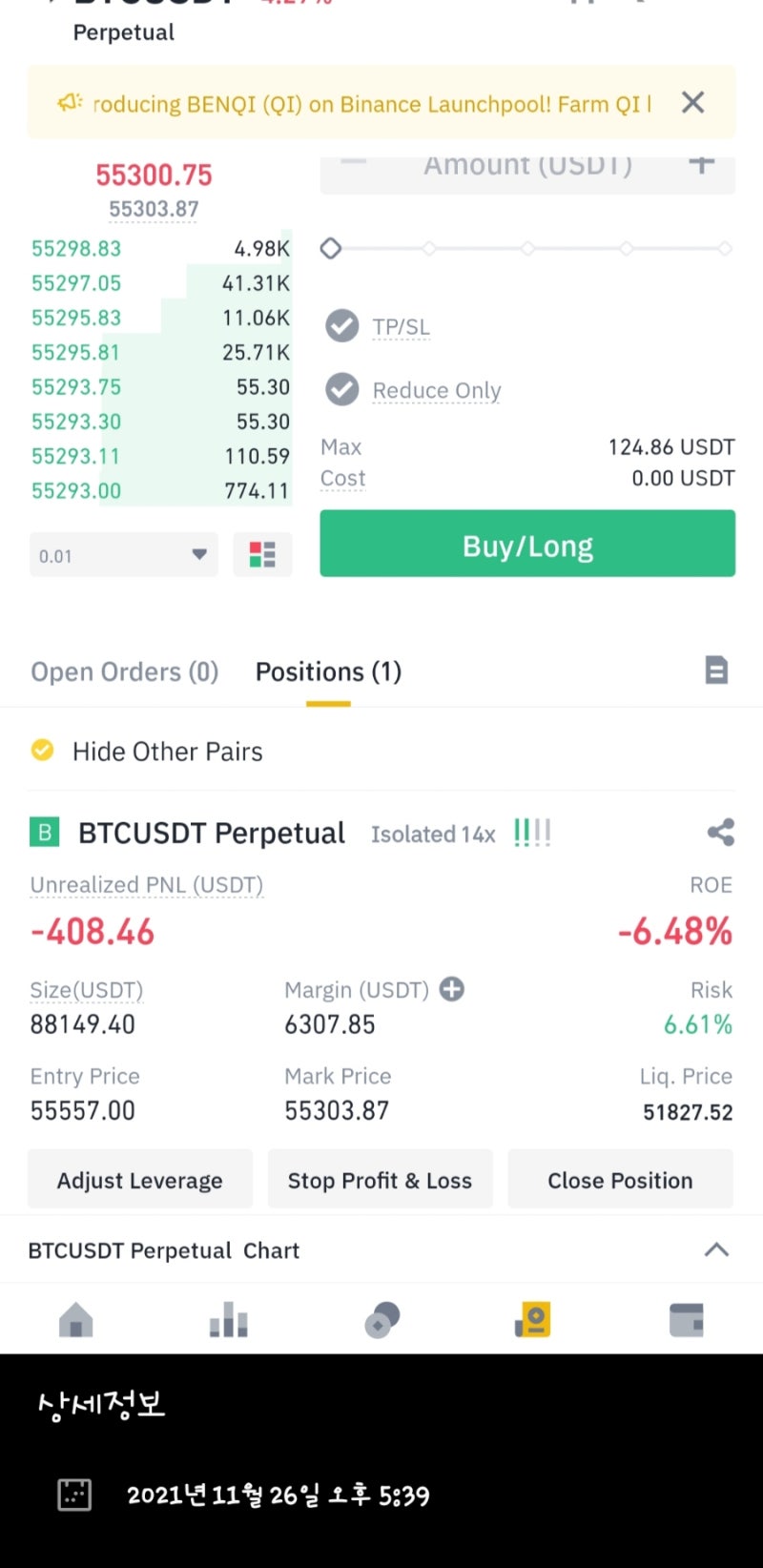Image resolution: width=763 pixels, height=1568 pixels.
Task: Tap the Buy/Long button
Action: 527,544
